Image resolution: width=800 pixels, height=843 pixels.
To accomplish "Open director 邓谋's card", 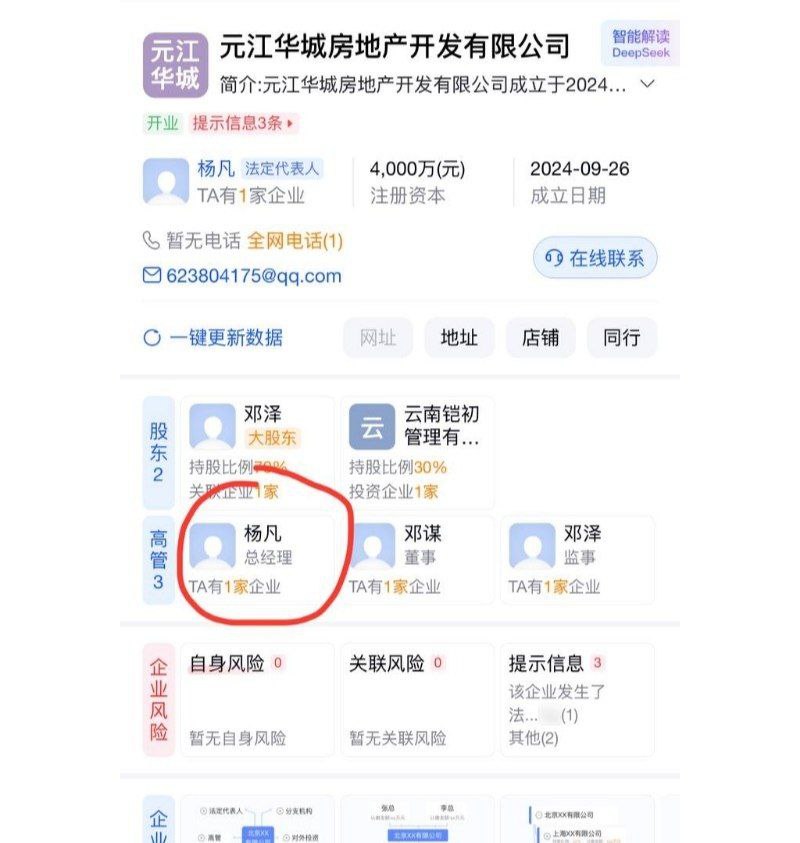I will click(417, 560).
